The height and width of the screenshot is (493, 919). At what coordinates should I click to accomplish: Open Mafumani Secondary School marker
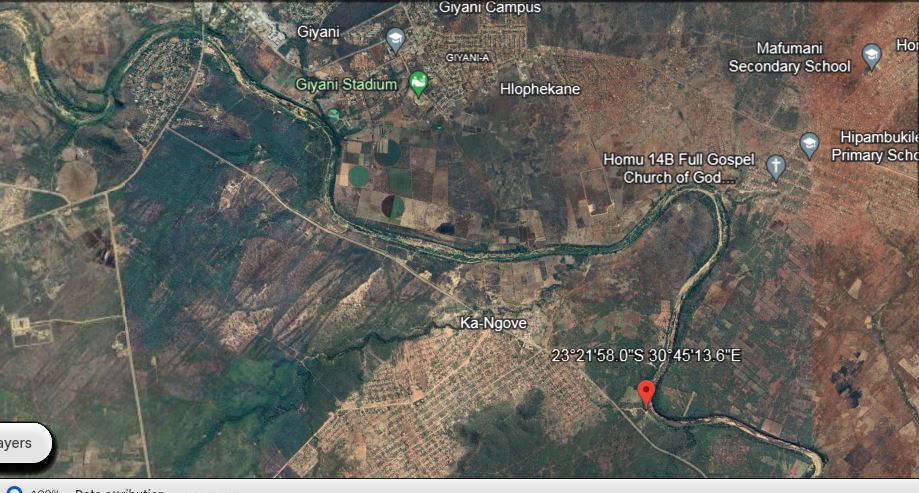(871, 56)
